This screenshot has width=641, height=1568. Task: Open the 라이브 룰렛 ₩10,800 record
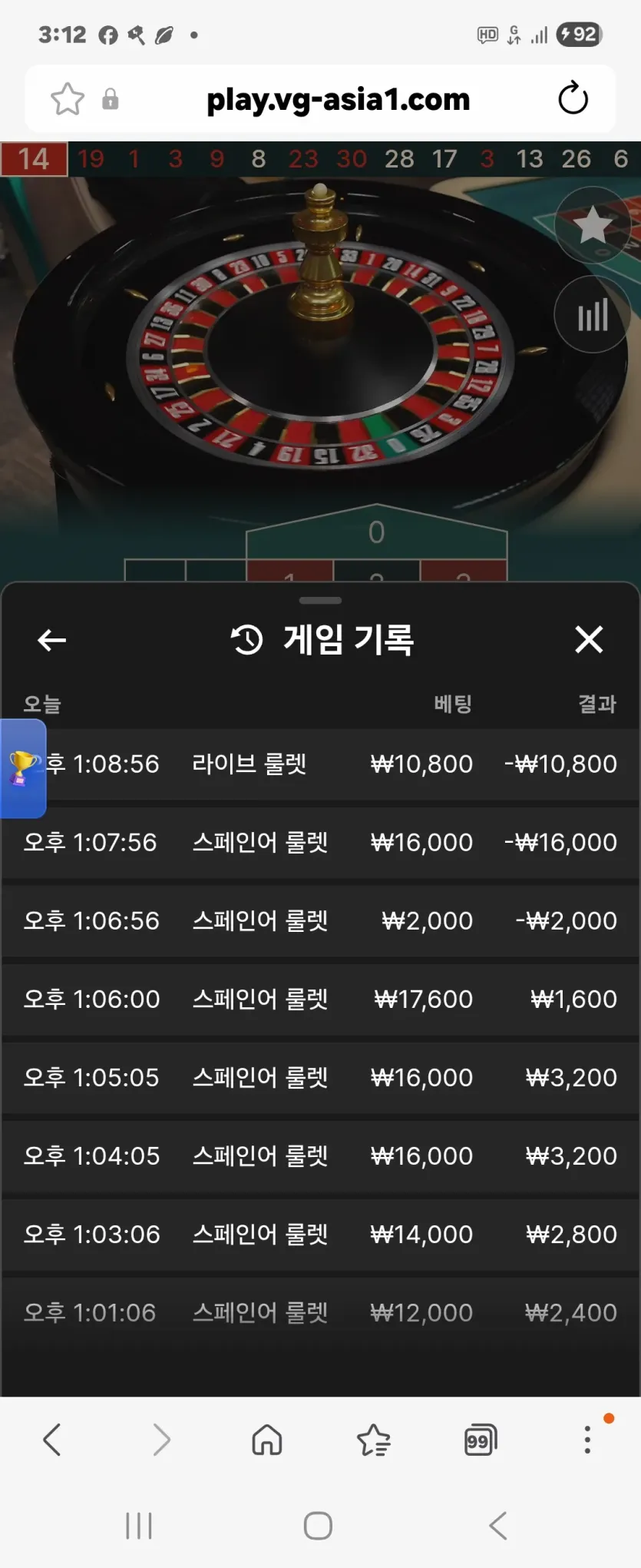click(x=320, y=764)
